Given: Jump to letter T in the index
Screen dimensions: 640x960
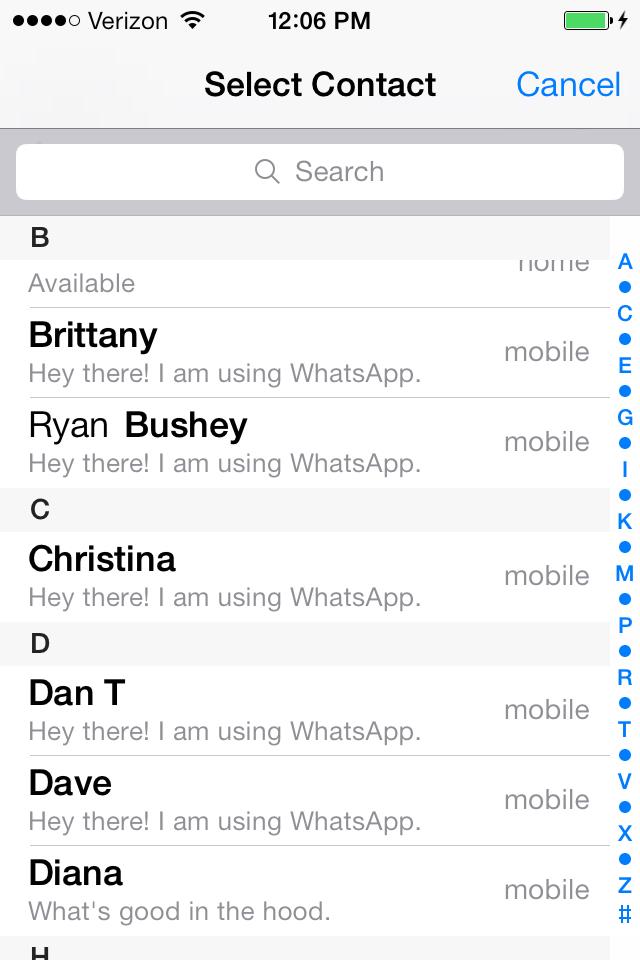Looking at the screenshot, I should (625, 730).
